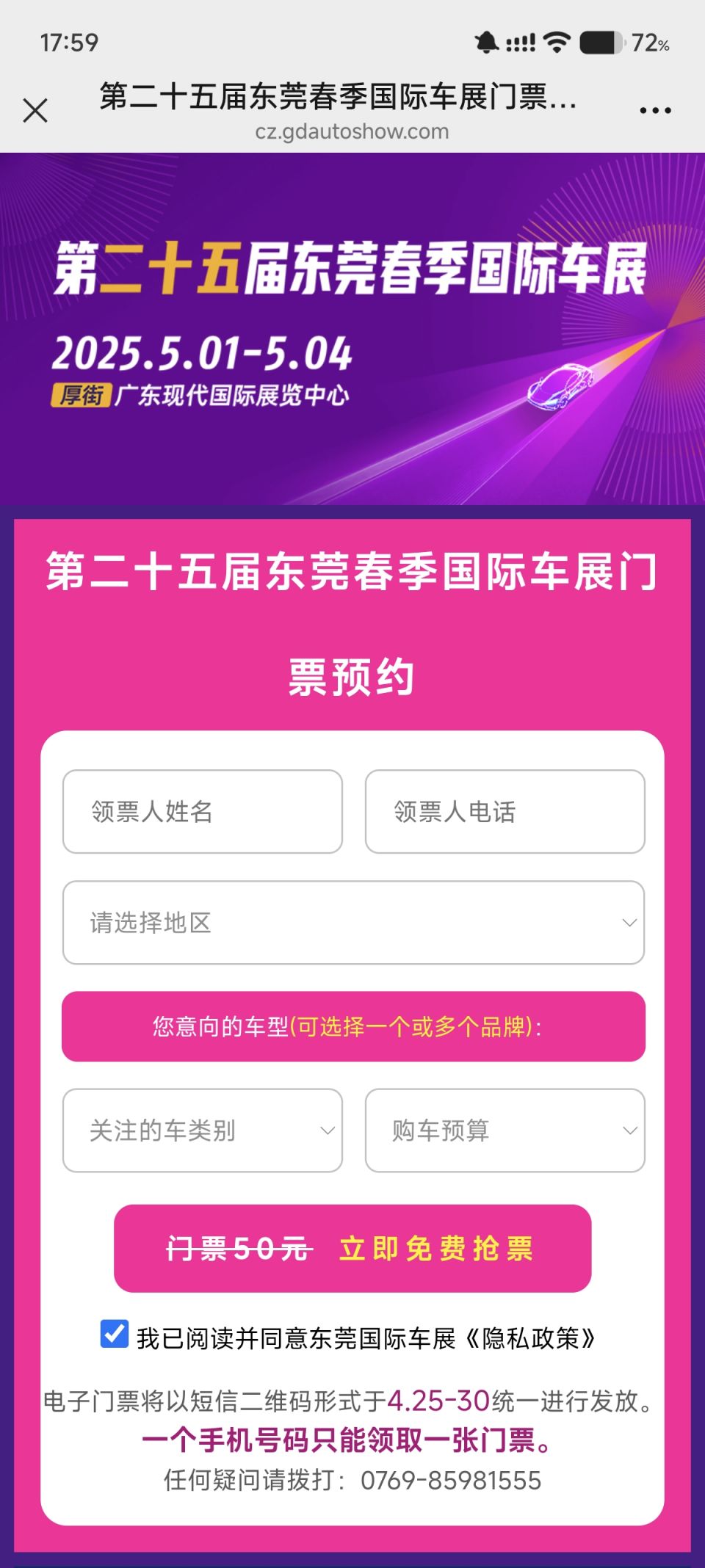Open the 购车预算 budget dropdown
Screen dimensions: 705x1568
pyautogui.click(x=505, y=1130)
